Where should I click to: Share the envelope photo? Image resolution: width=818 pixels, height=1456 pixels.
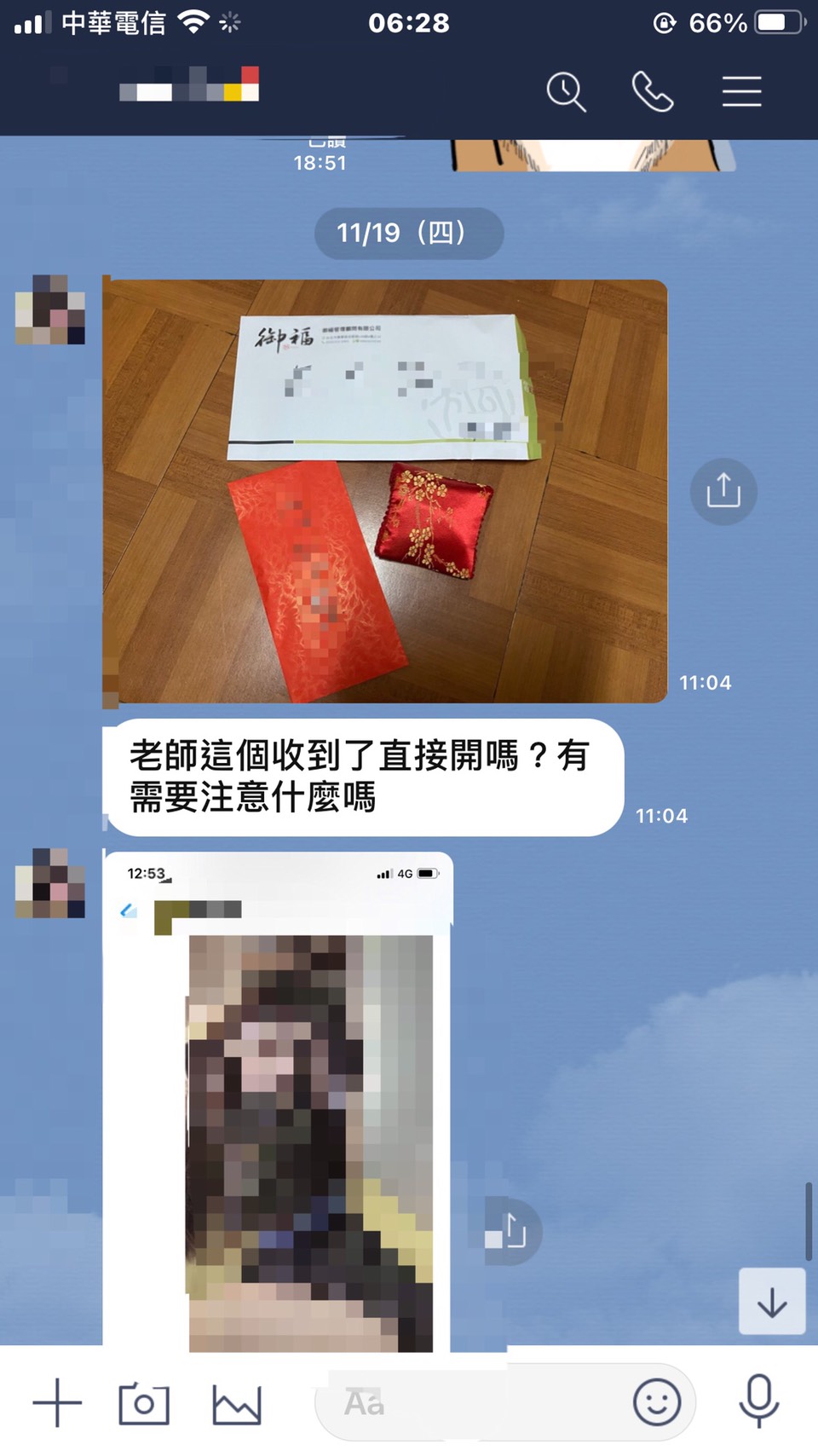[723, 492]
